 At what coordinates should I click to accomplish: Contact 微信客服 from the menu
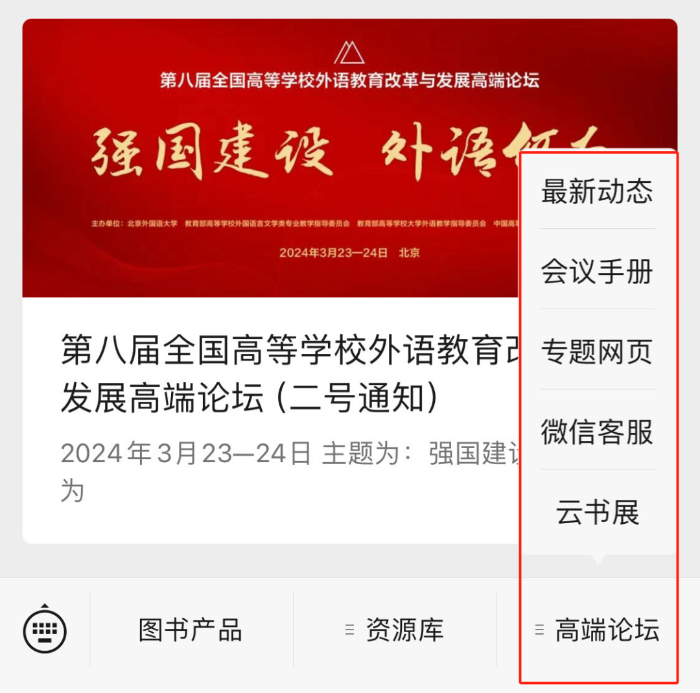(597, 431)
